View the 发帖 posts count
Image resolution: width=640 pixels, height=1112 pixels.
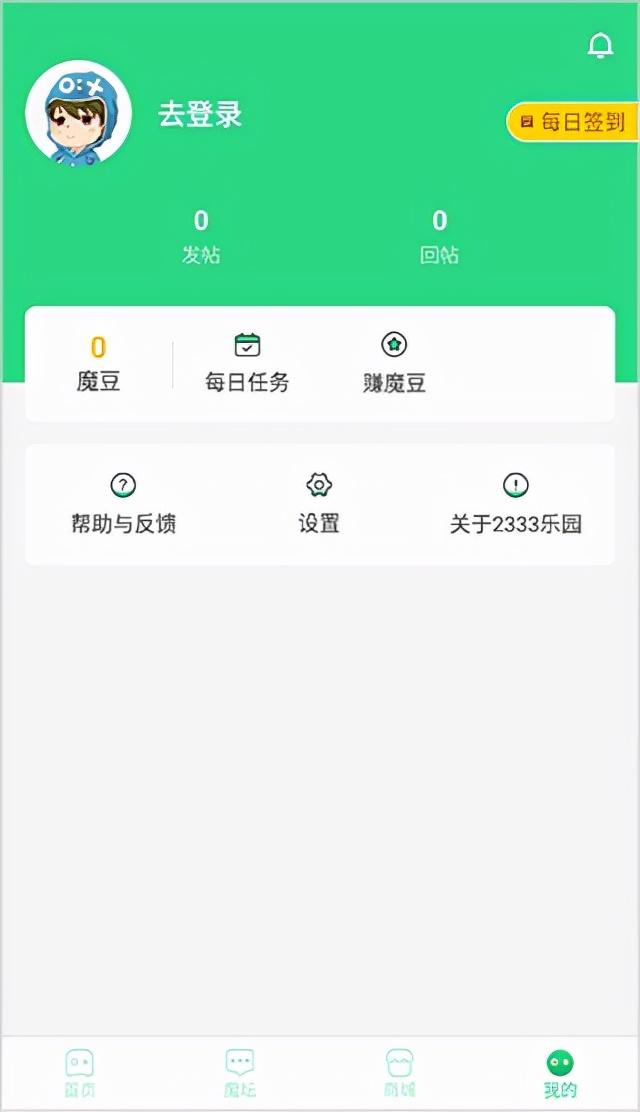click(201, 236)
